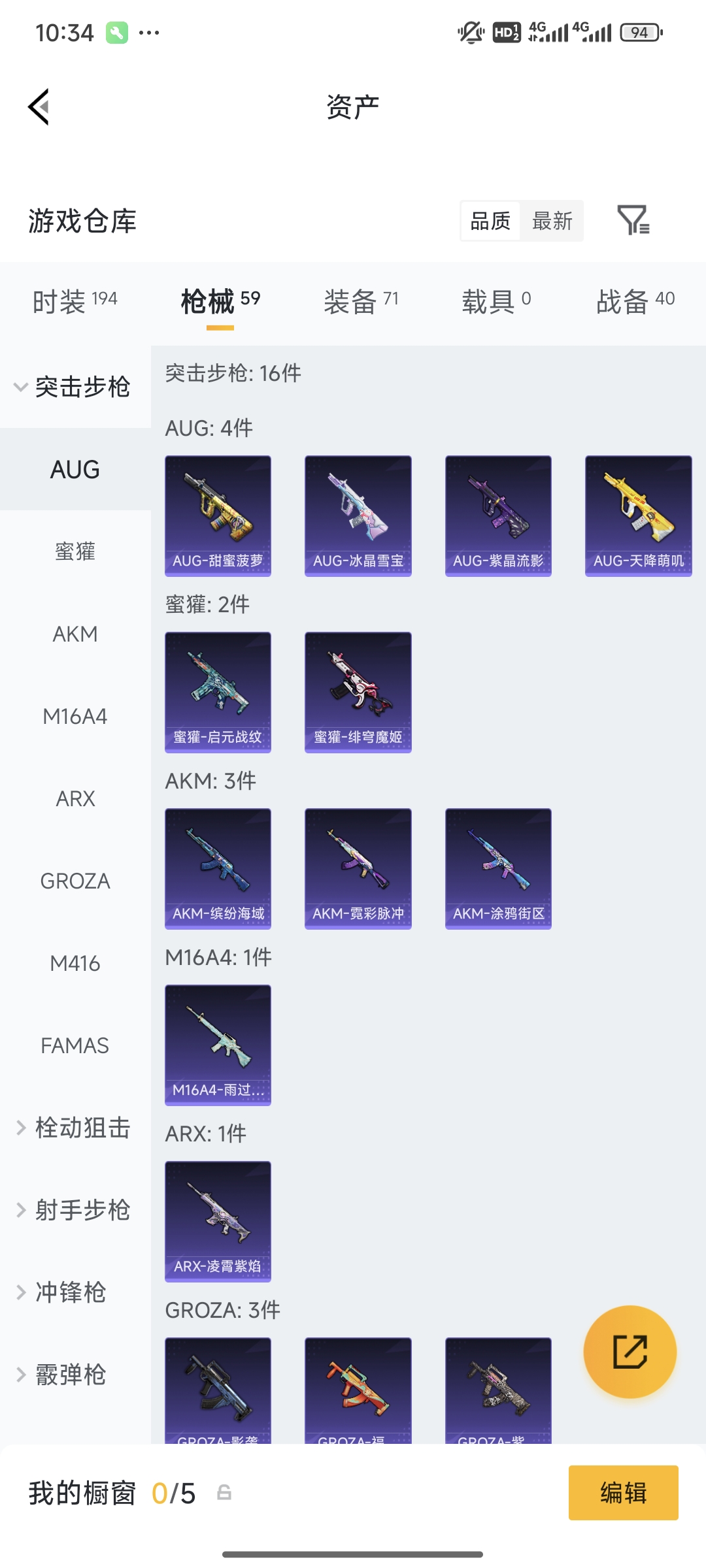Sort the warehouse by 品质
Image resolution: width=706 pixels, height=1568 pixels.
coord(490,221)
